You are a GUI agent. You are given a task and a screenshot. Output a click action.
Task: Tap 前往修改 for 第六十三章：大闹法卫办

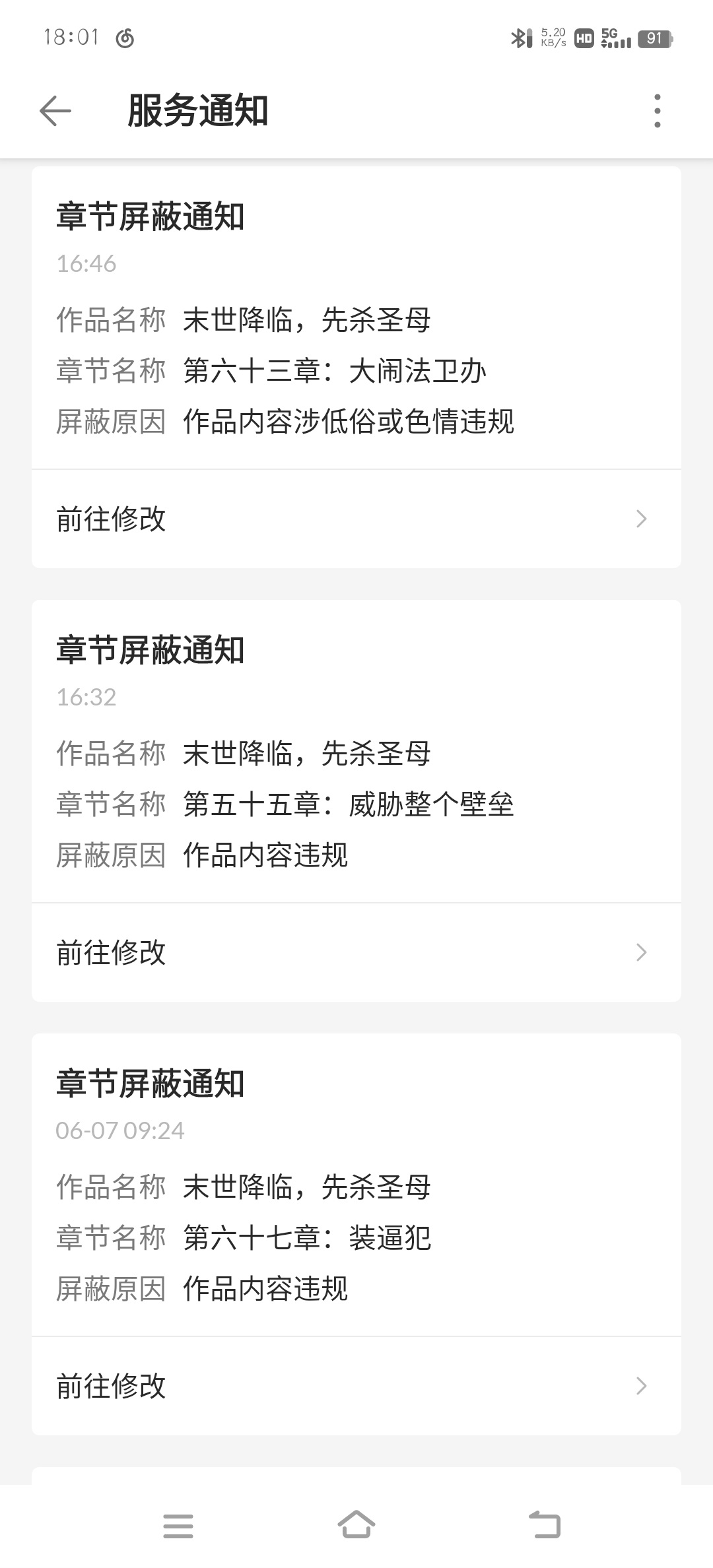point(356,519)
